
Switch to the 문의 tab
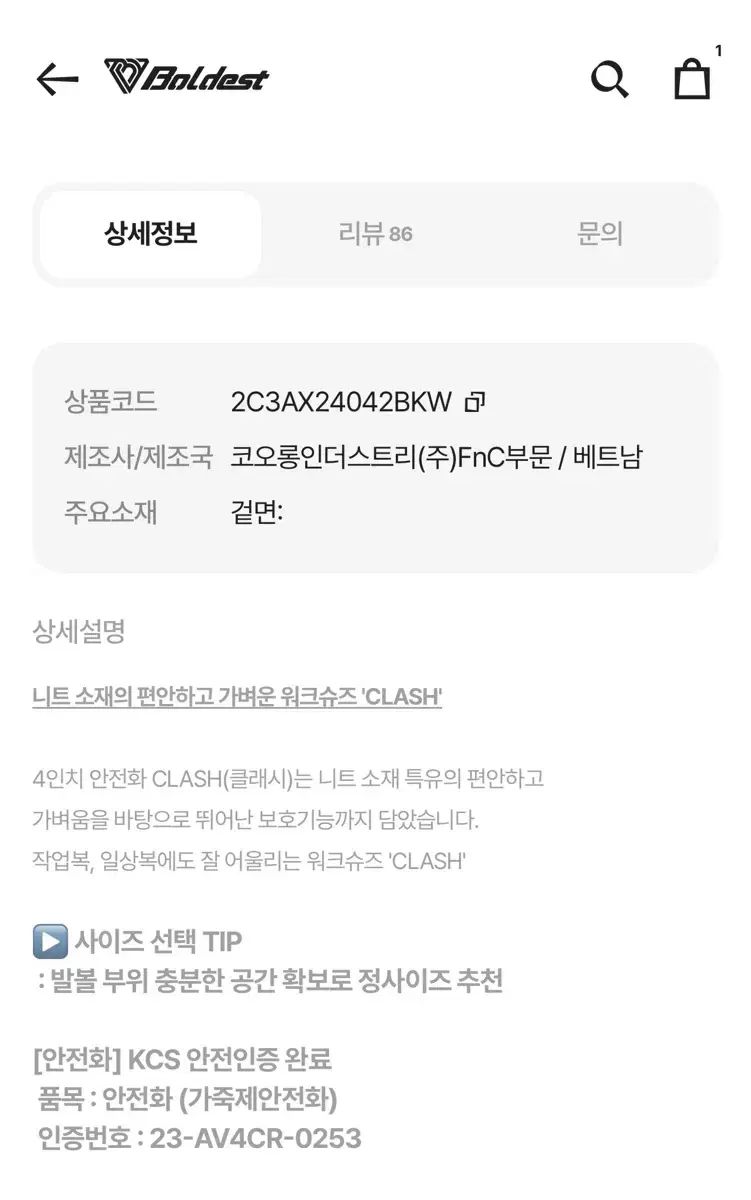pos(600,234)
